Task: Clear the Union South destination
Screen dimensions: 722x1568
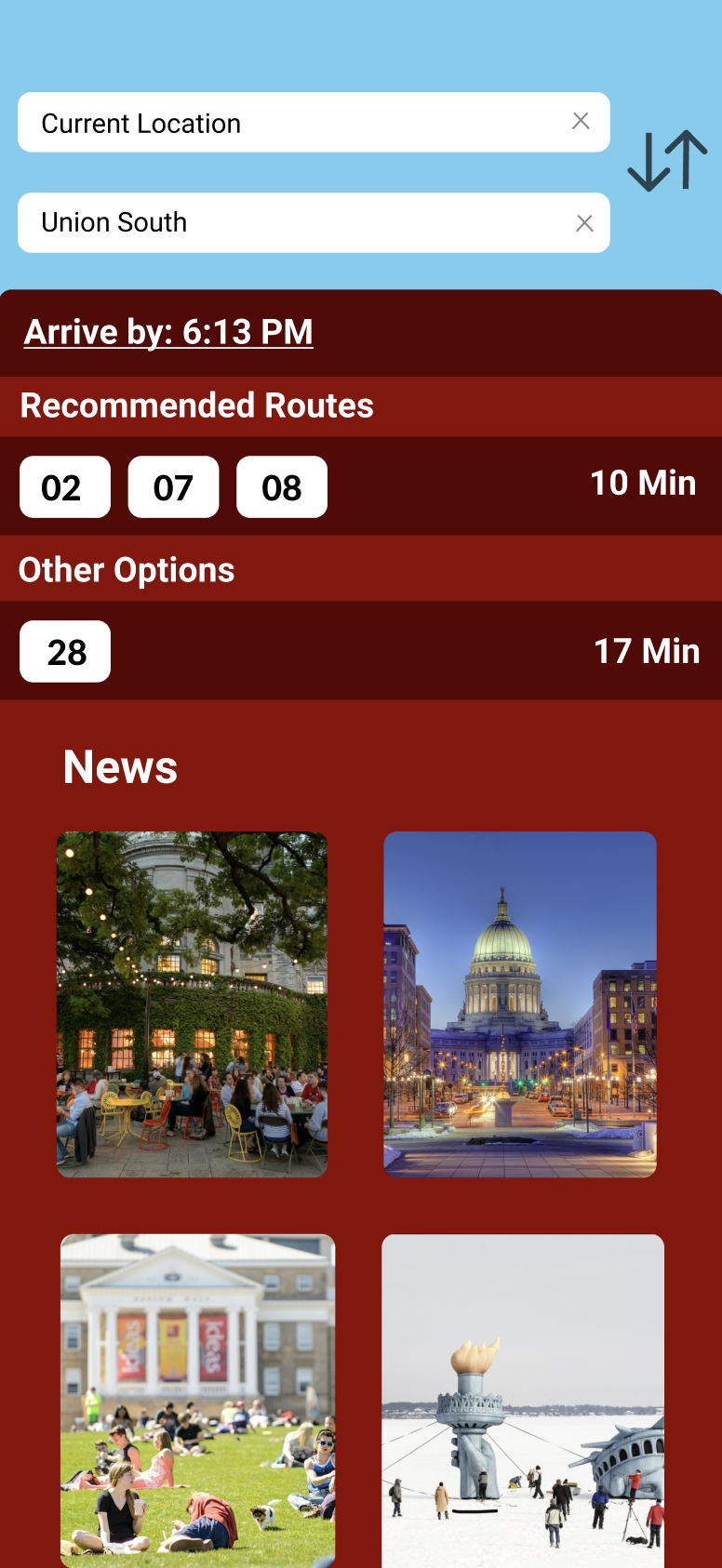Action: coord(584,223)
